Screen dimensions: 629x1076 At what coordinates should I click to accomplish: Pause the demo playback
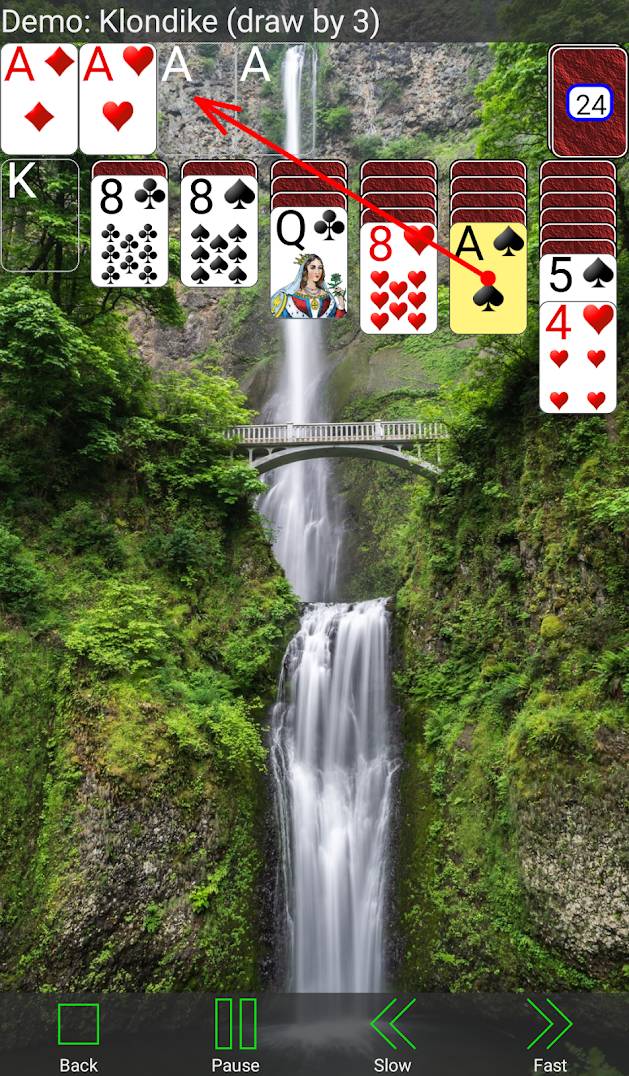[x=235, y=1035]
